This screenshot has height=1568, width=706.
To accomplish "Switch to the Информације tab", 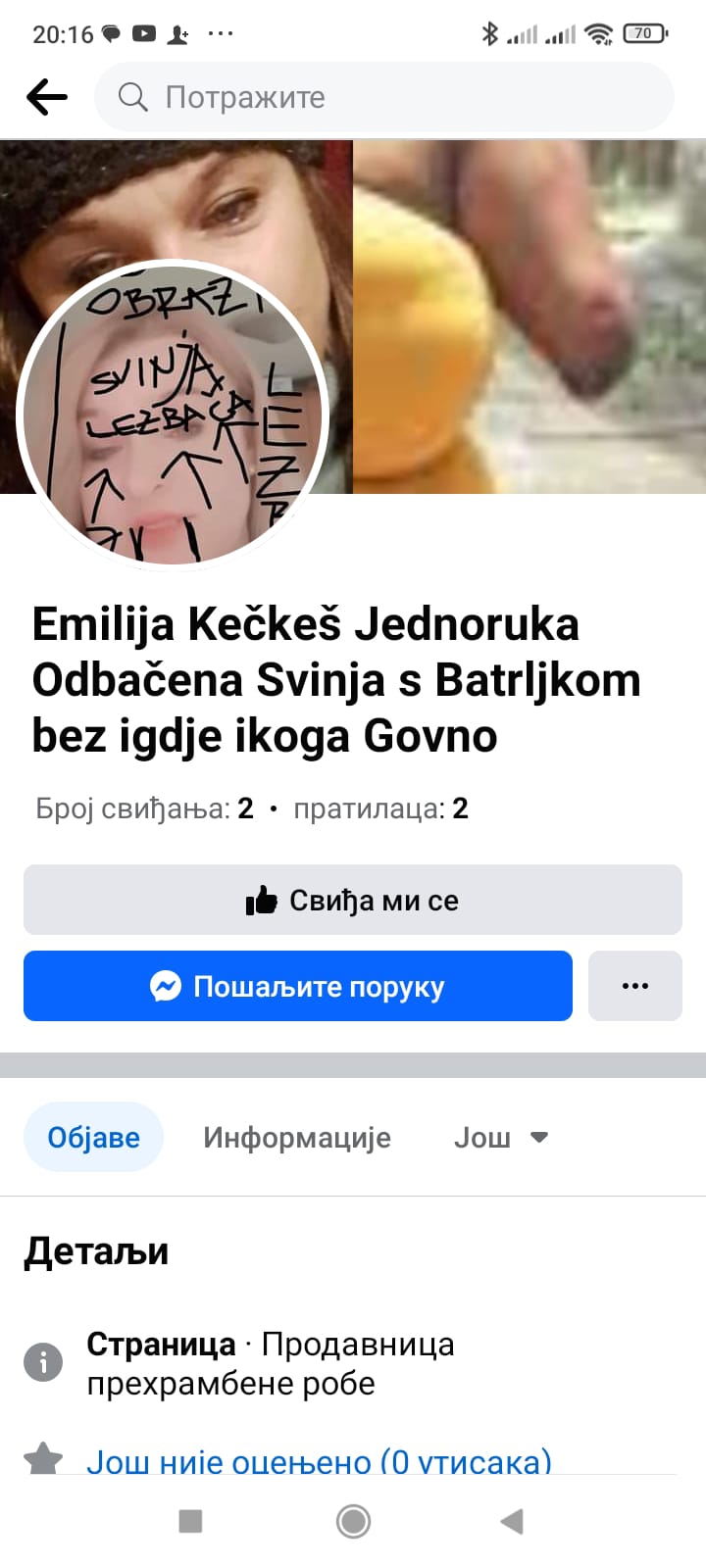I will pyautogui.click(x=297, y=1137).
